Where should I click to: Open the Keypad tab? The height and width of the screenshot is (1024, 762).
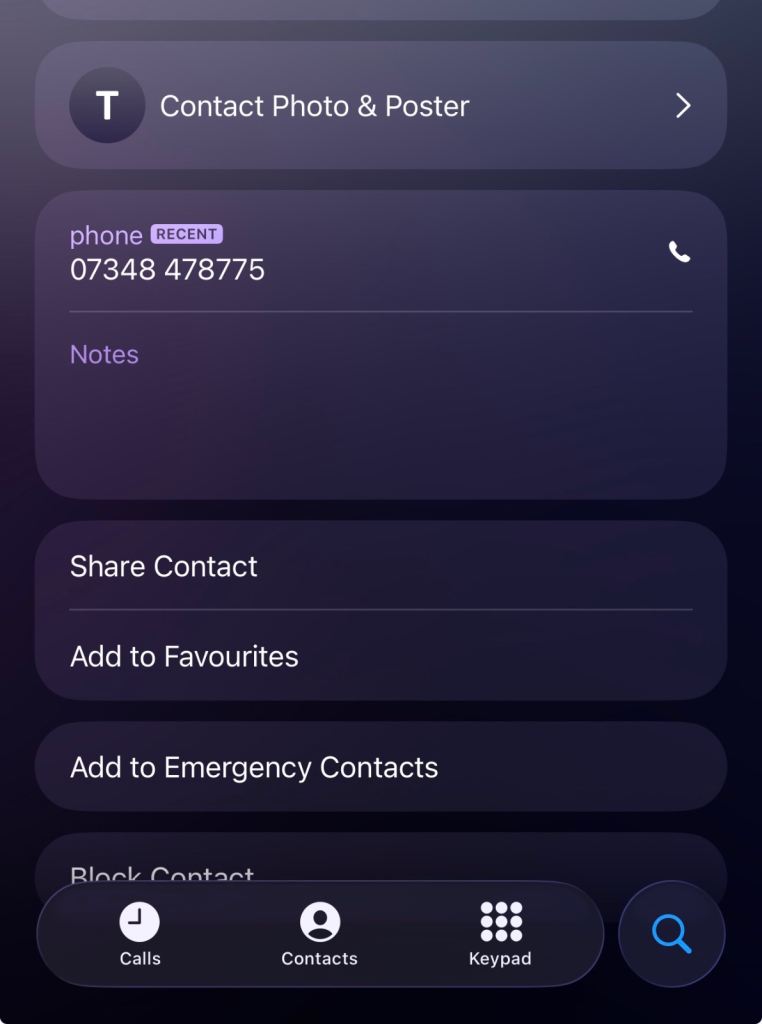click(500, 934)
